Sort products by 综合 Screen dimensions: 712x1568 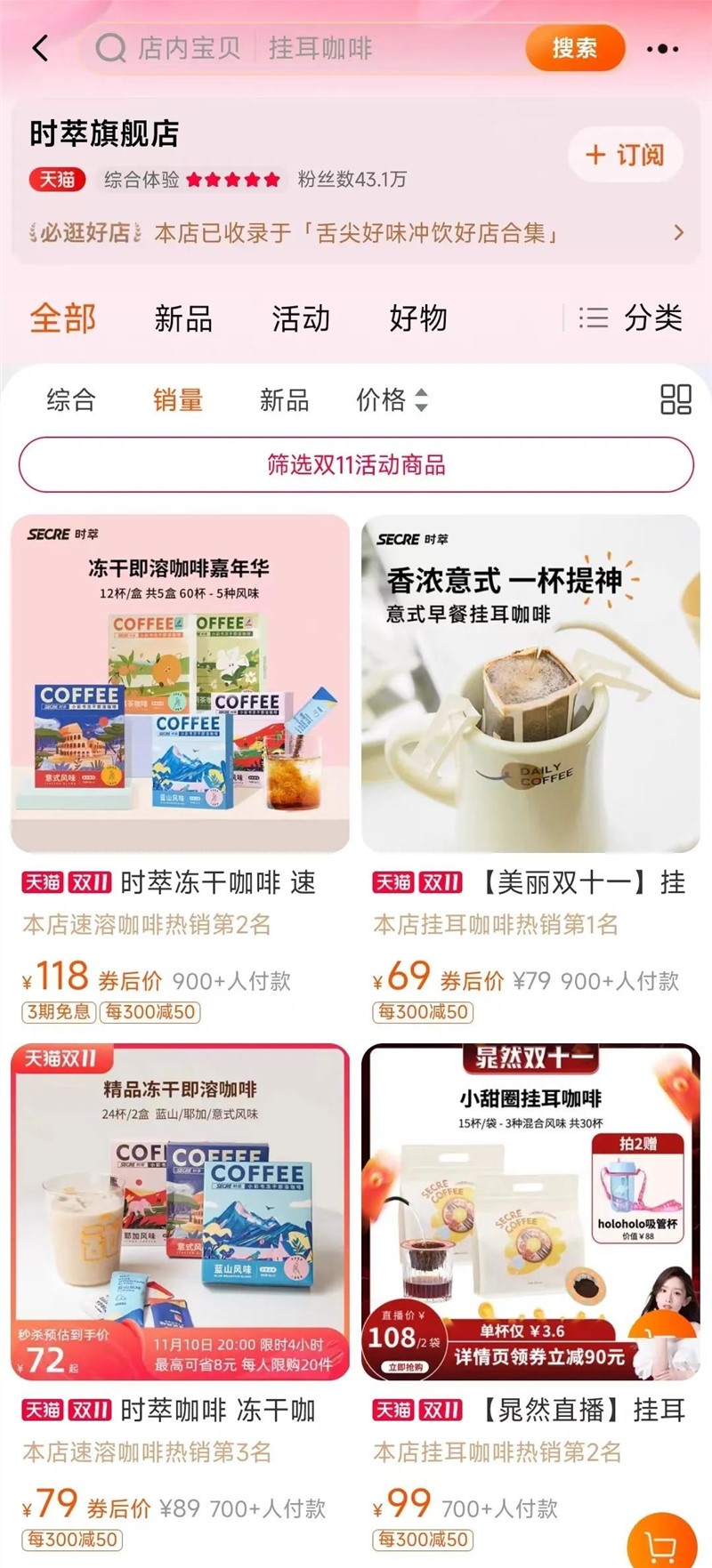click(x=71, y=400)
